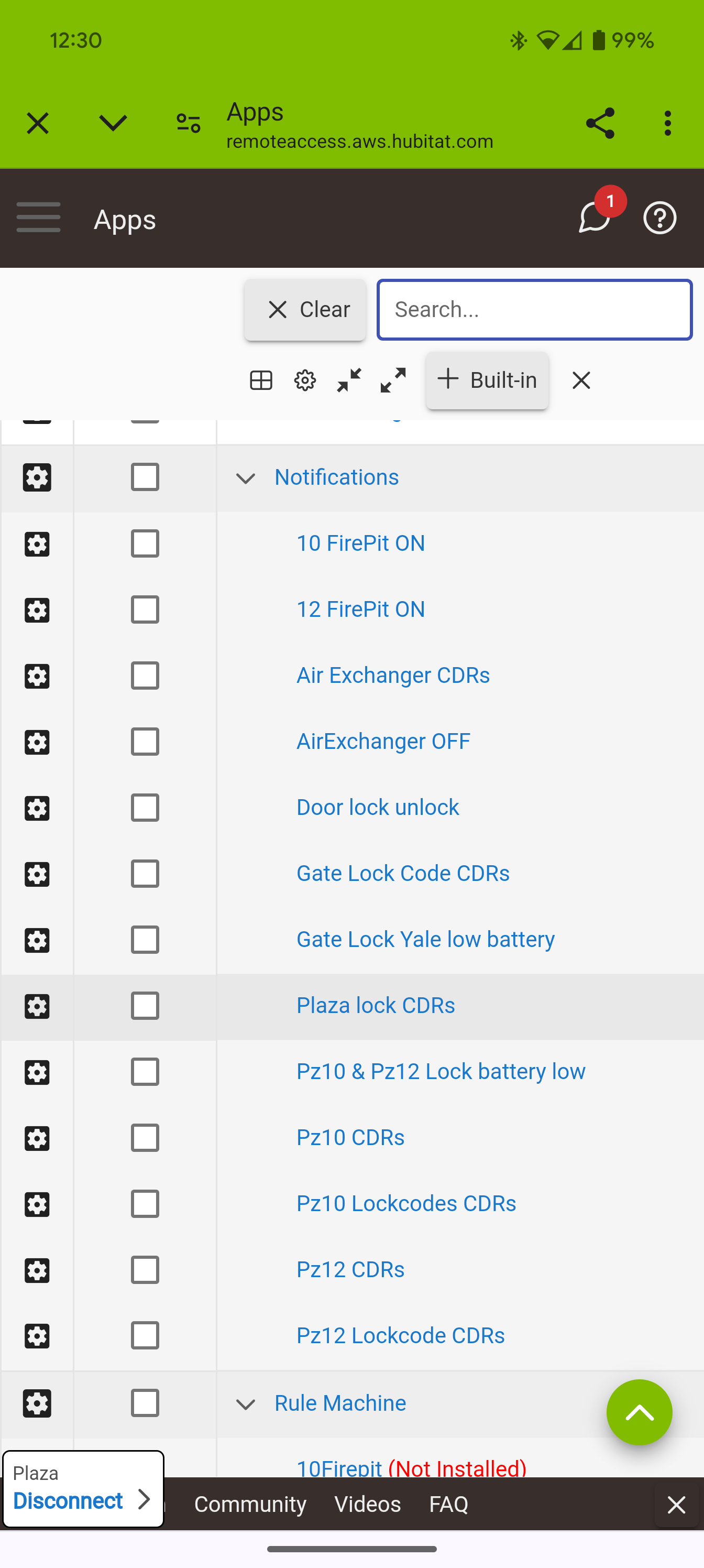
Task: Open Door lock unlock notification
Action: (x=377, y=807)
